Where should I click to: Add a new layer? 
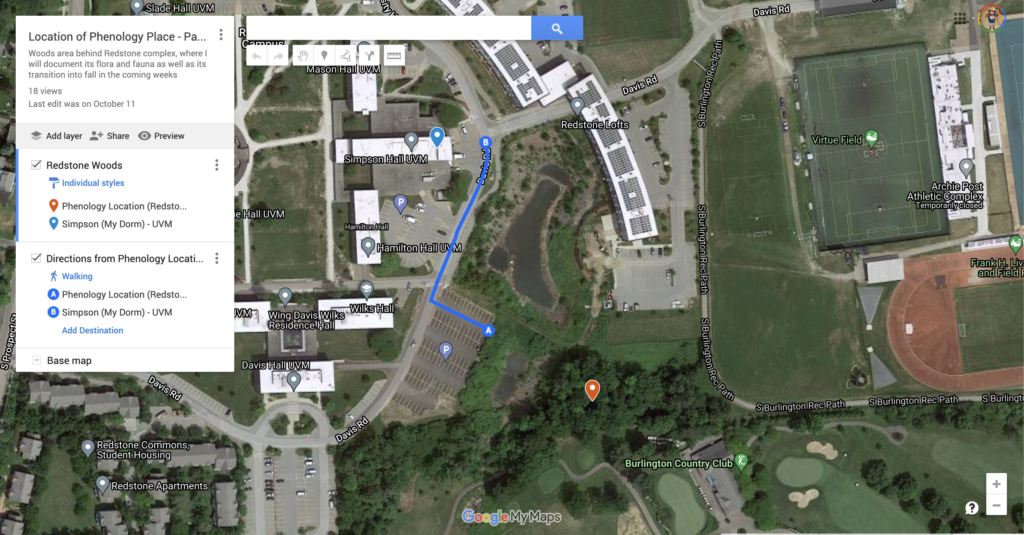(x=56, y=136)
